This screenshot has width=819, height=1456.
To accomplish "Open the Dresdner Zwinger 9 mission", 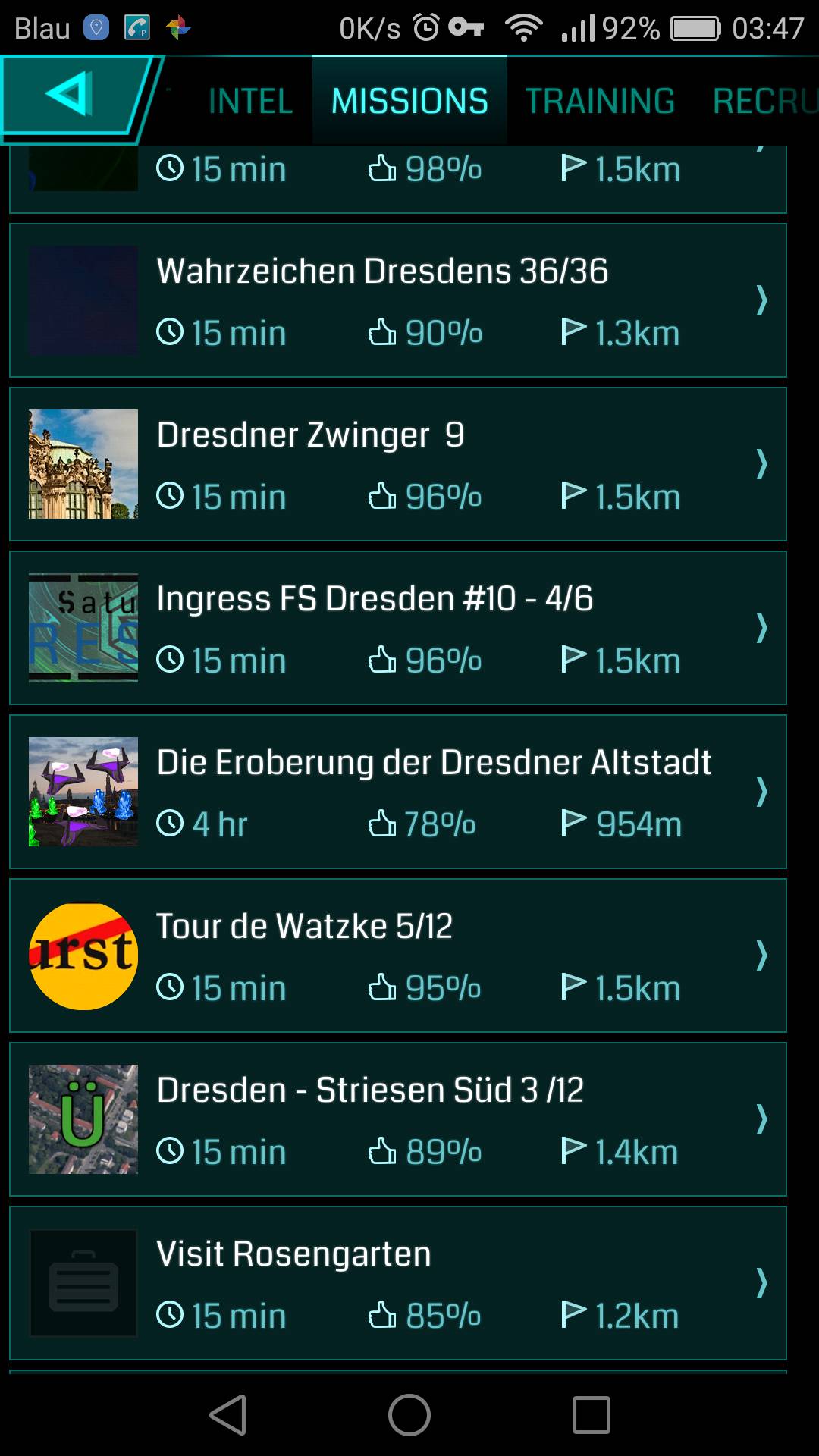I will (x=397, y=464).
